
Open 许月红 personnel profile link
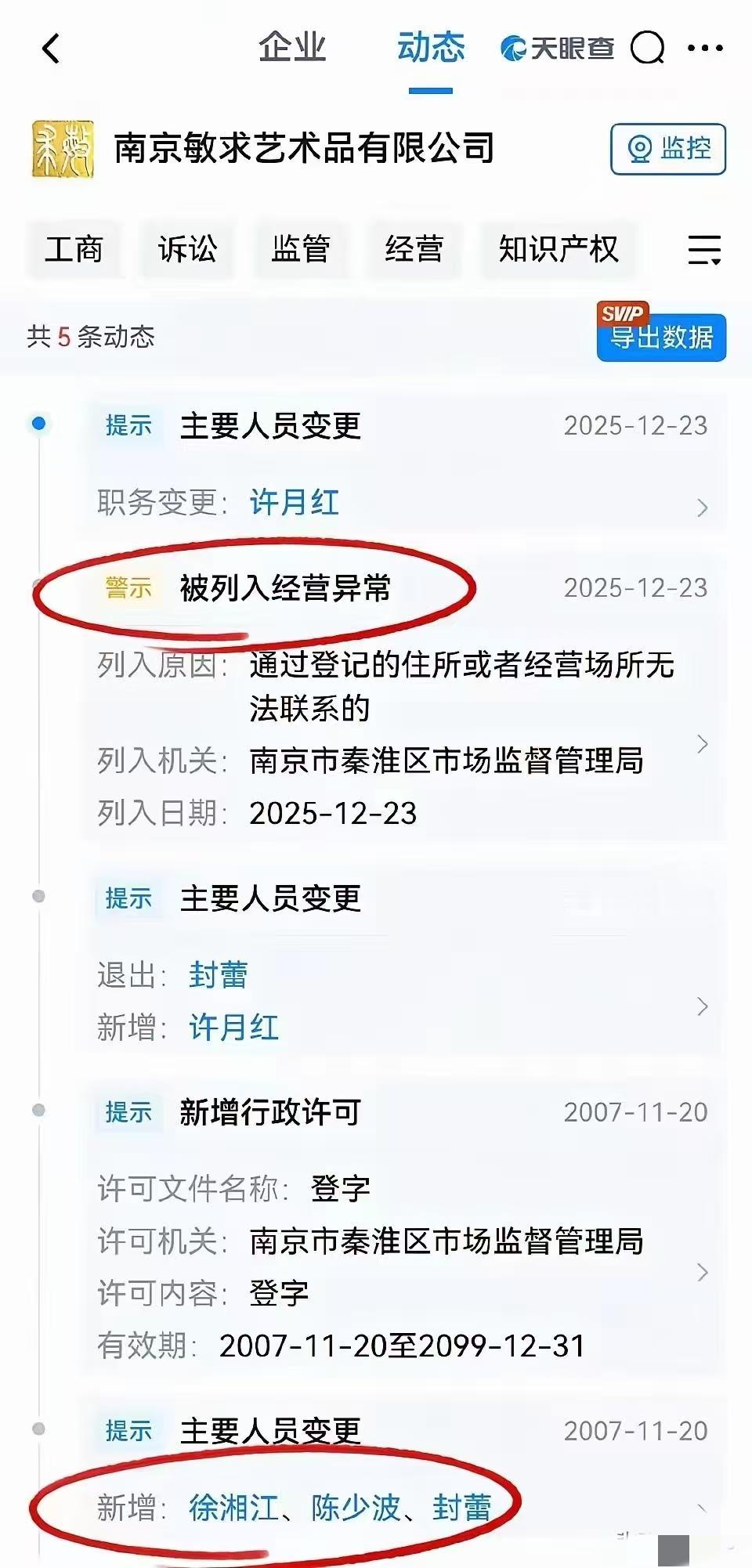pos(294,504)
